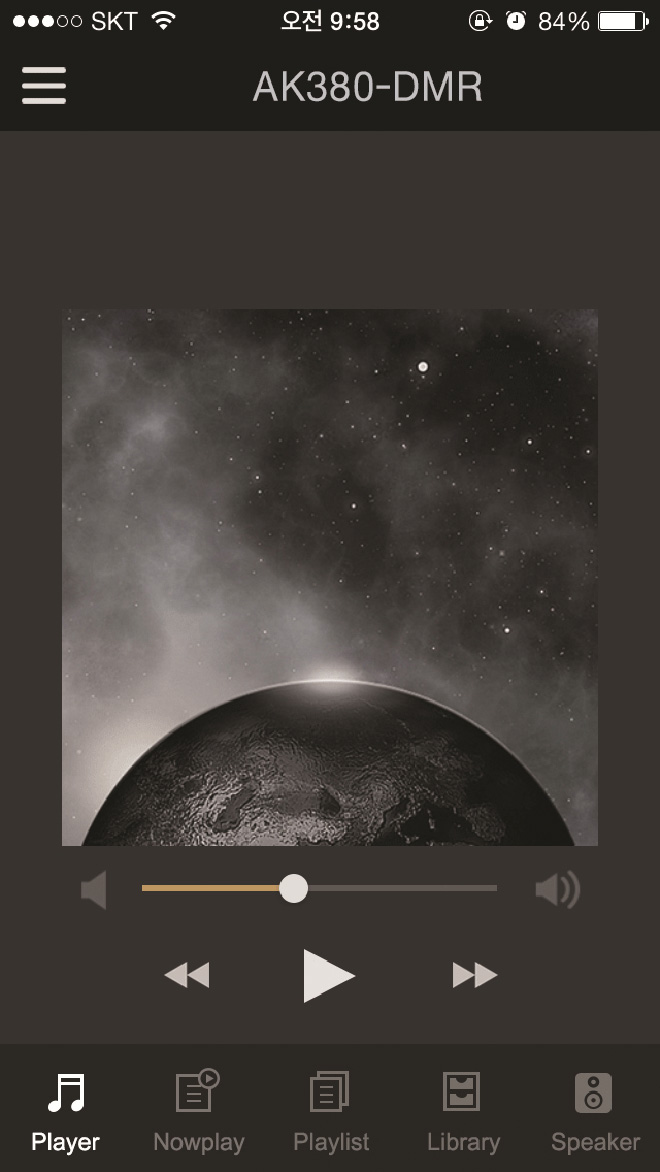Switch to the Speaker tab

pos(595,1111)
